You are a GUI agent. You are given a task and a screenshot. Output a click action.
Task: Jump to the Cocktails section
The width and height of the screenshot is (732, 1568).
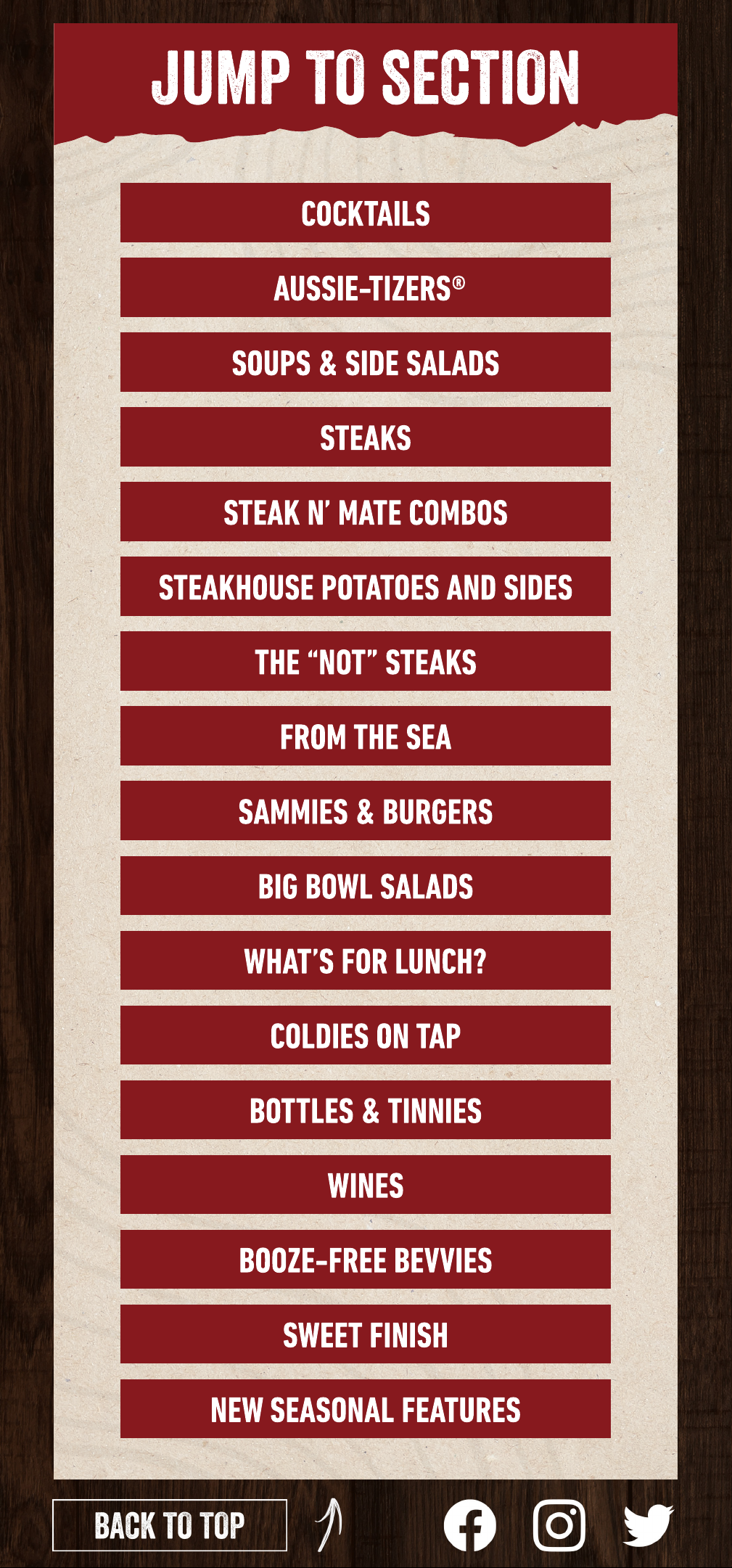point(365,213)
